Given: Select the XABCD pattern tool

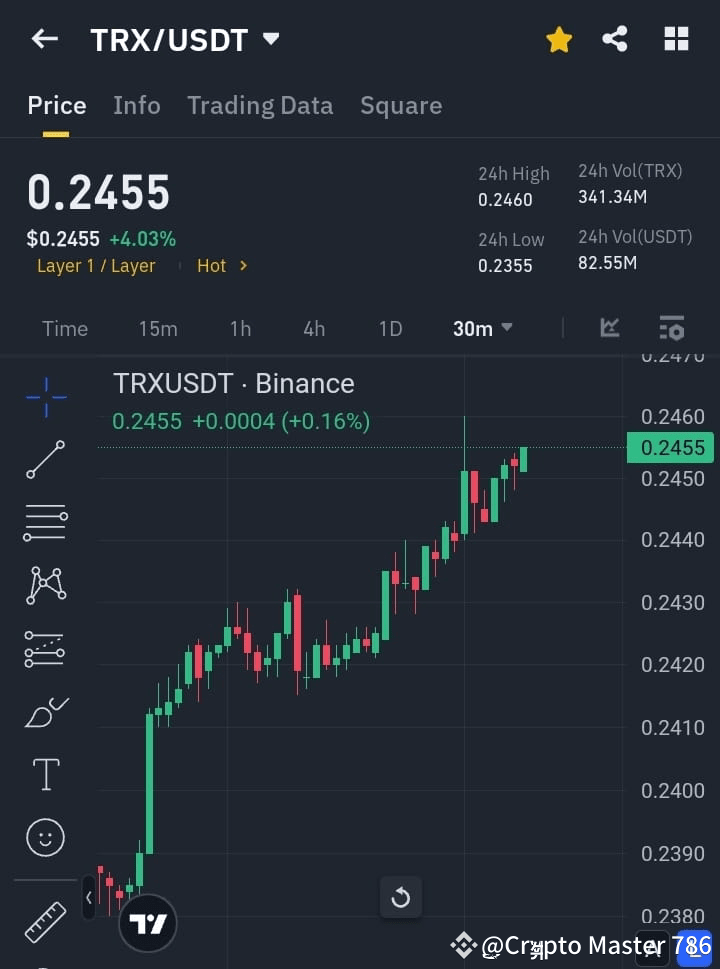Looking at the screenshot, I should (x=45, y=586).
